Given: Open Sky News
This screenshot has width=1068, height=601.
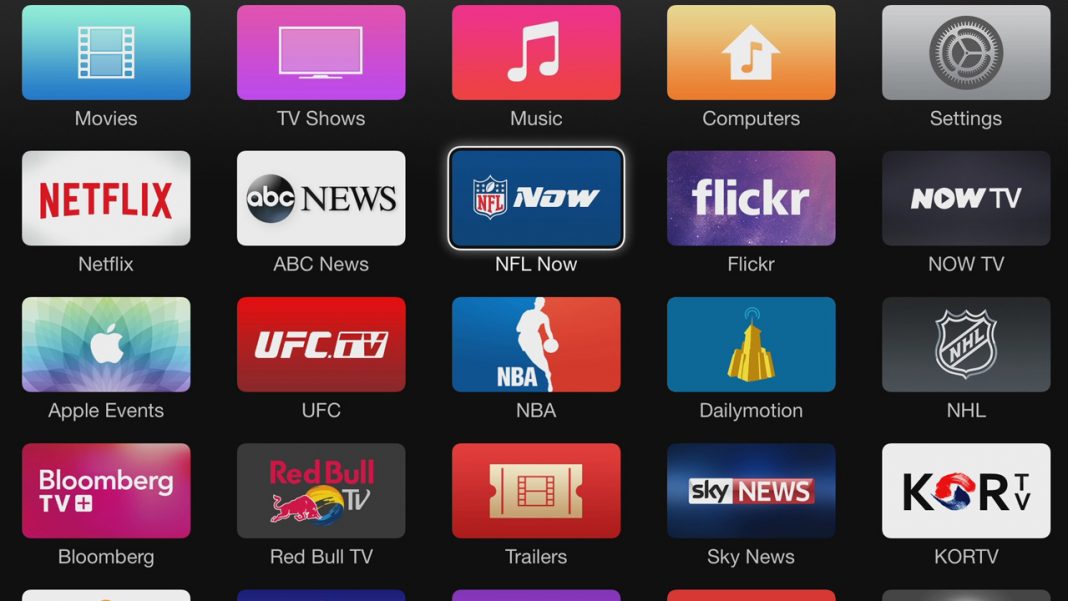Looking at the screenshot, I should (751, 491).
